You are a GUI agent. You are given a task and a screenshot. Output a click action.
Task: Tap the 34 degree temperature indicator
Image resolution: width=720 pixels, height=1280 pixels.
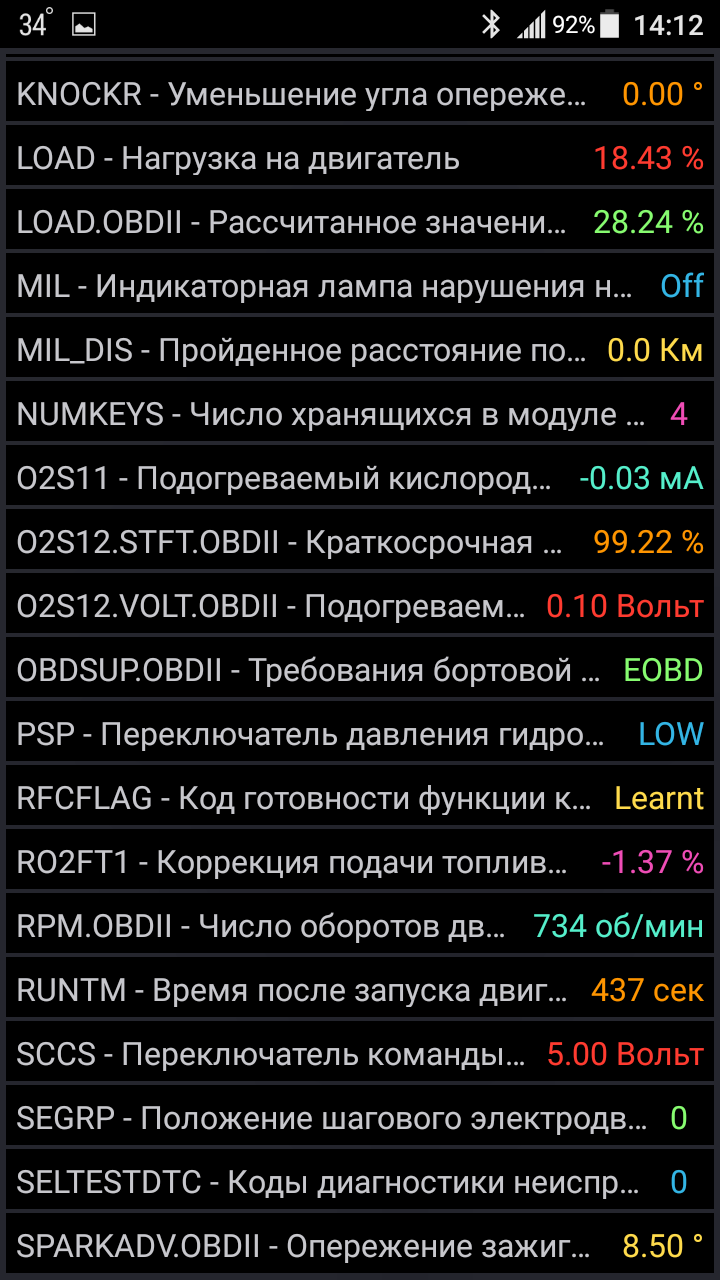coord(32,22)
